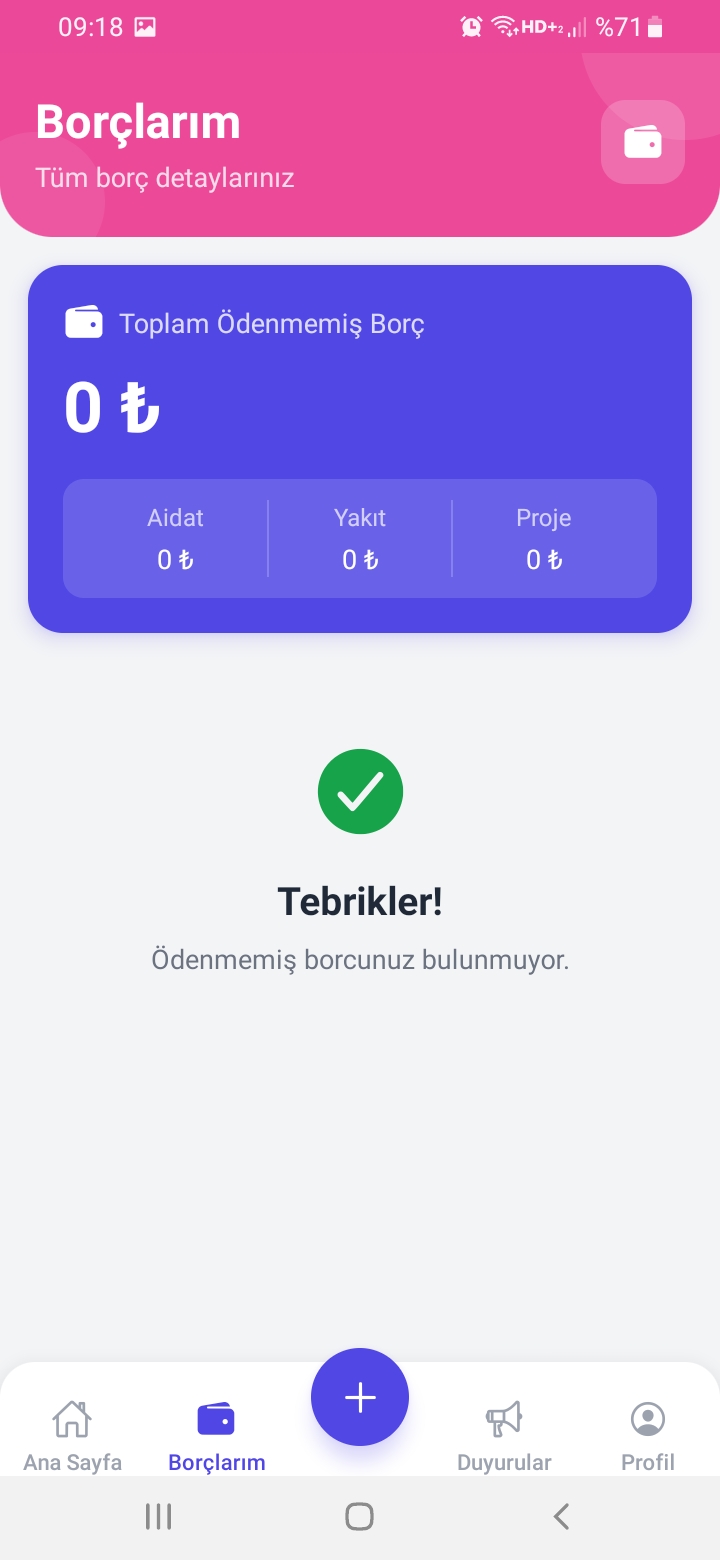Tap the green checkmark success icon
The image size is (720, 1560).
tap(360, 791)
